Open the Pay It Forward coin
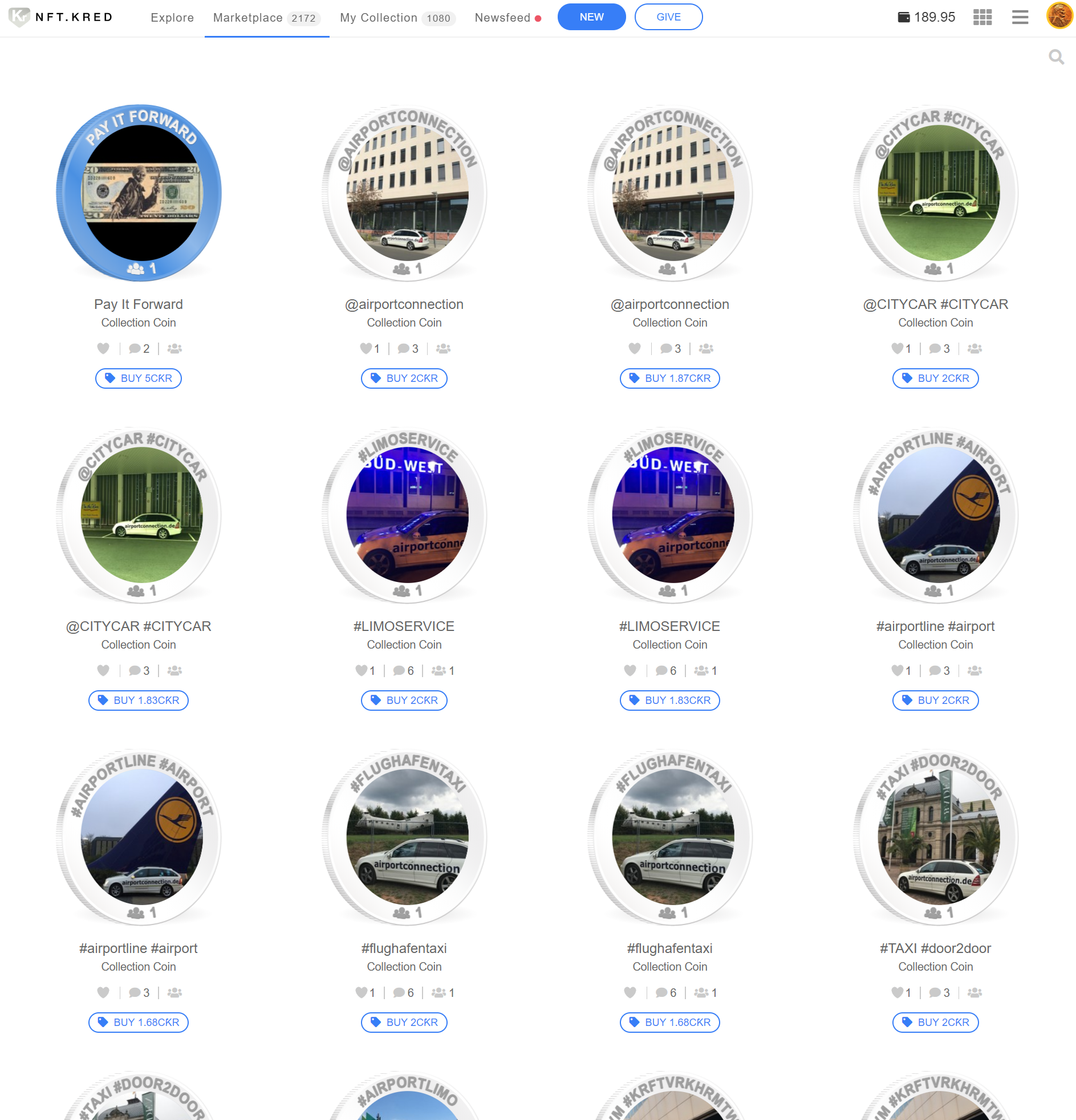The width and height of the screenshot is (1076, 1120). click(139, 193)
